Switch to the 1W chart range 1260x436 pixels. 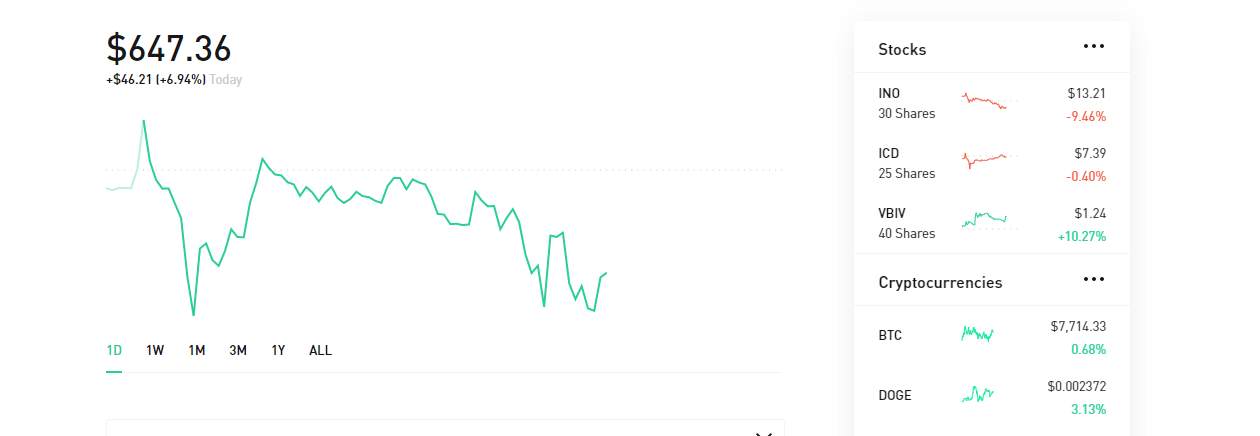pyautogui.click(x=155, y=351)
